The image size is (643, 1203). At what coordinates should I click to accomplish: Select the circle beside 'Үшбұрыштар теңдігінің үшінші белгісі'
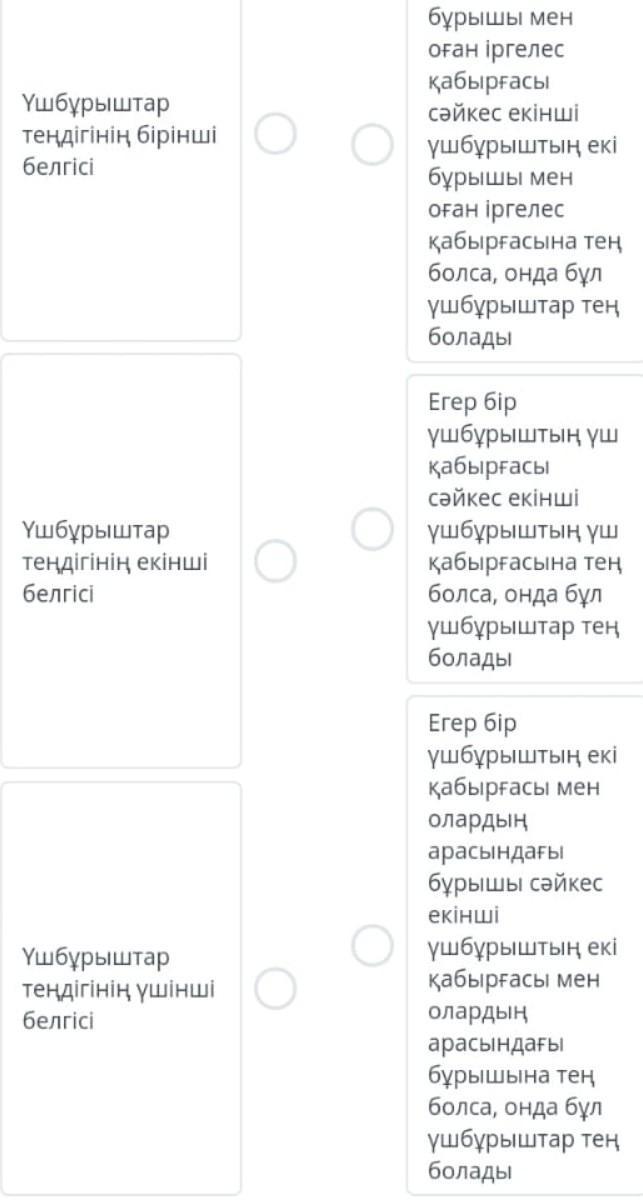pos(275,988)
